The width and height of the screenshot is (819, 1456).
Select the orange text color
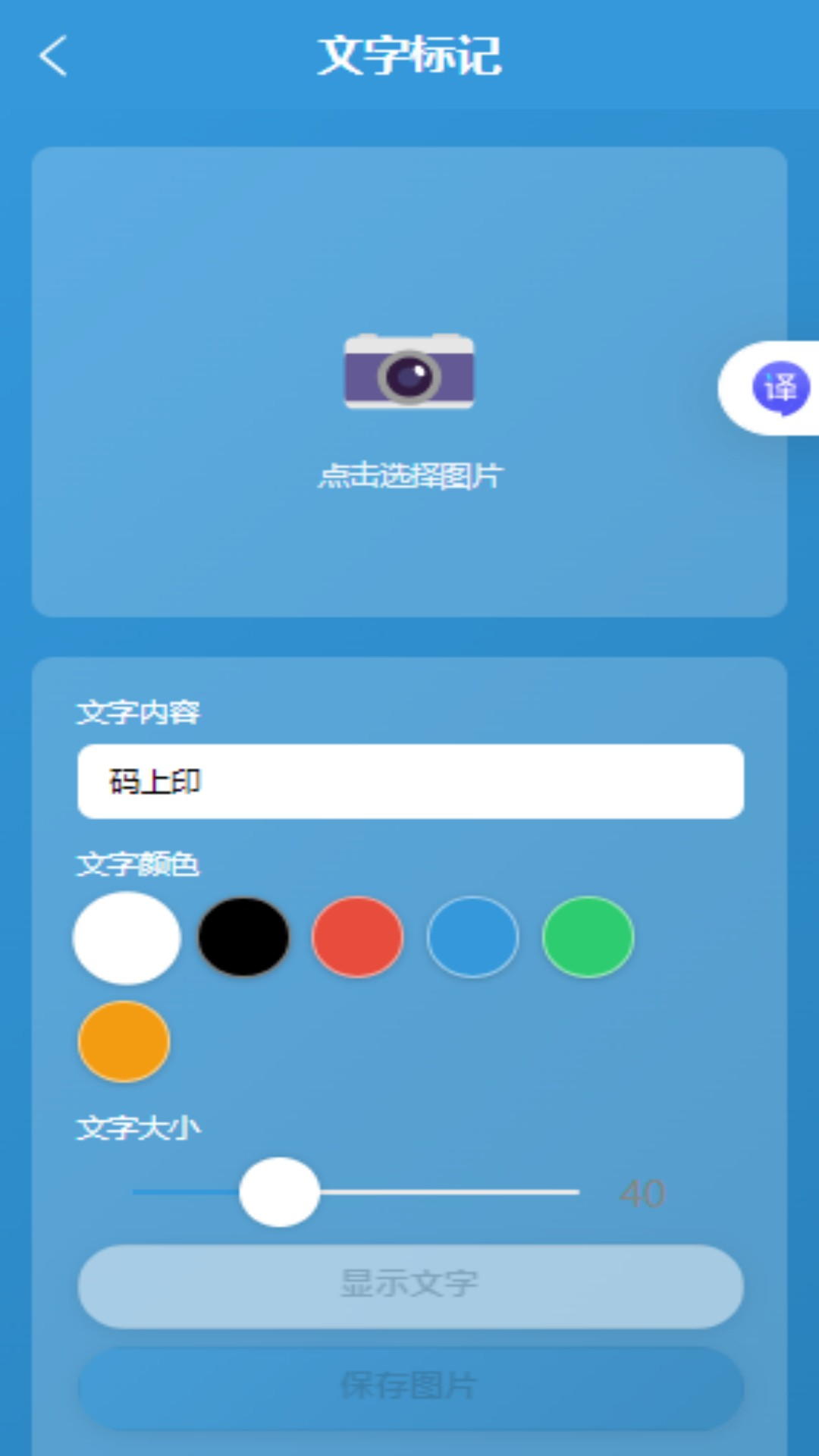(x=124, y=1041)
